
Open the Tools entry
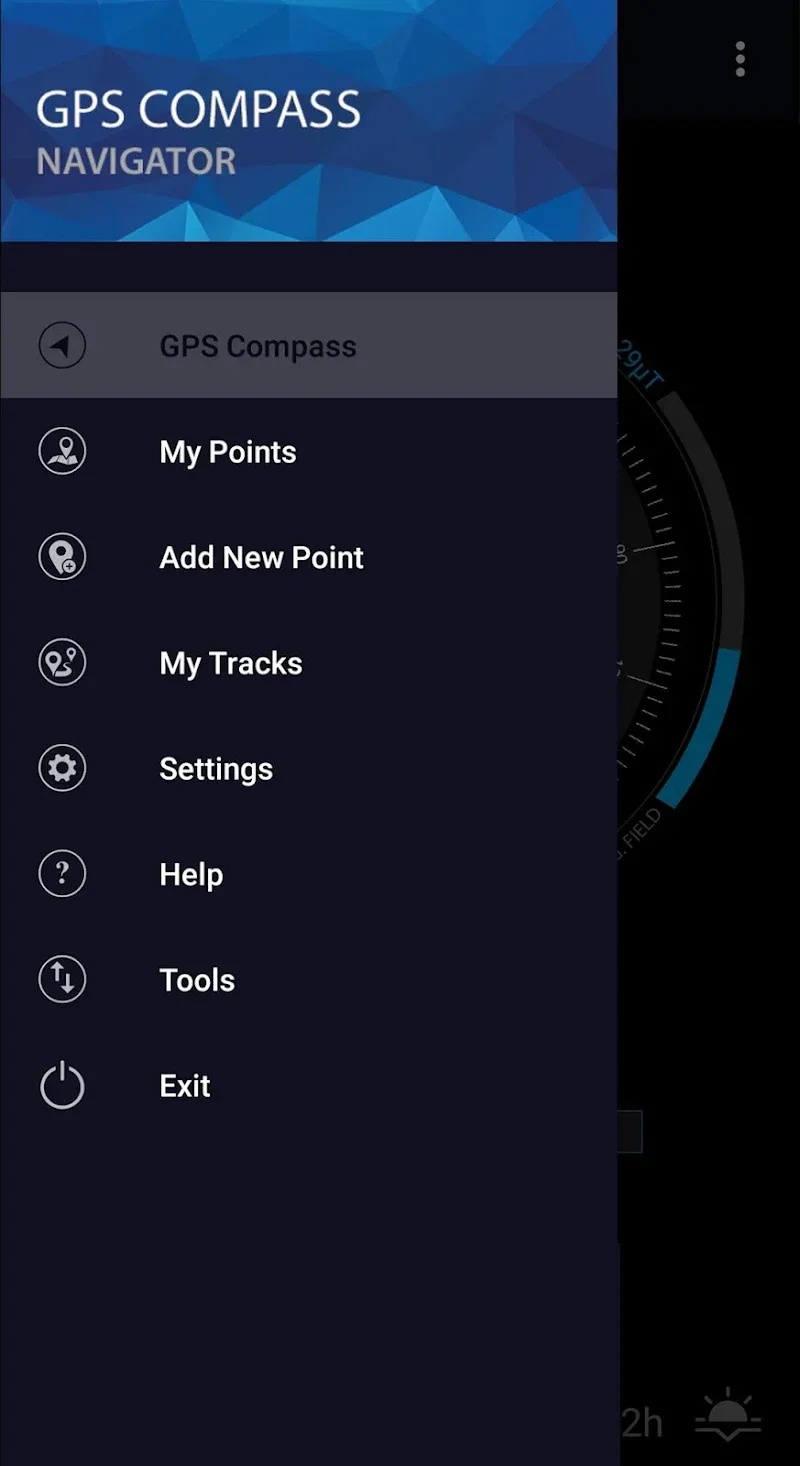197,980
